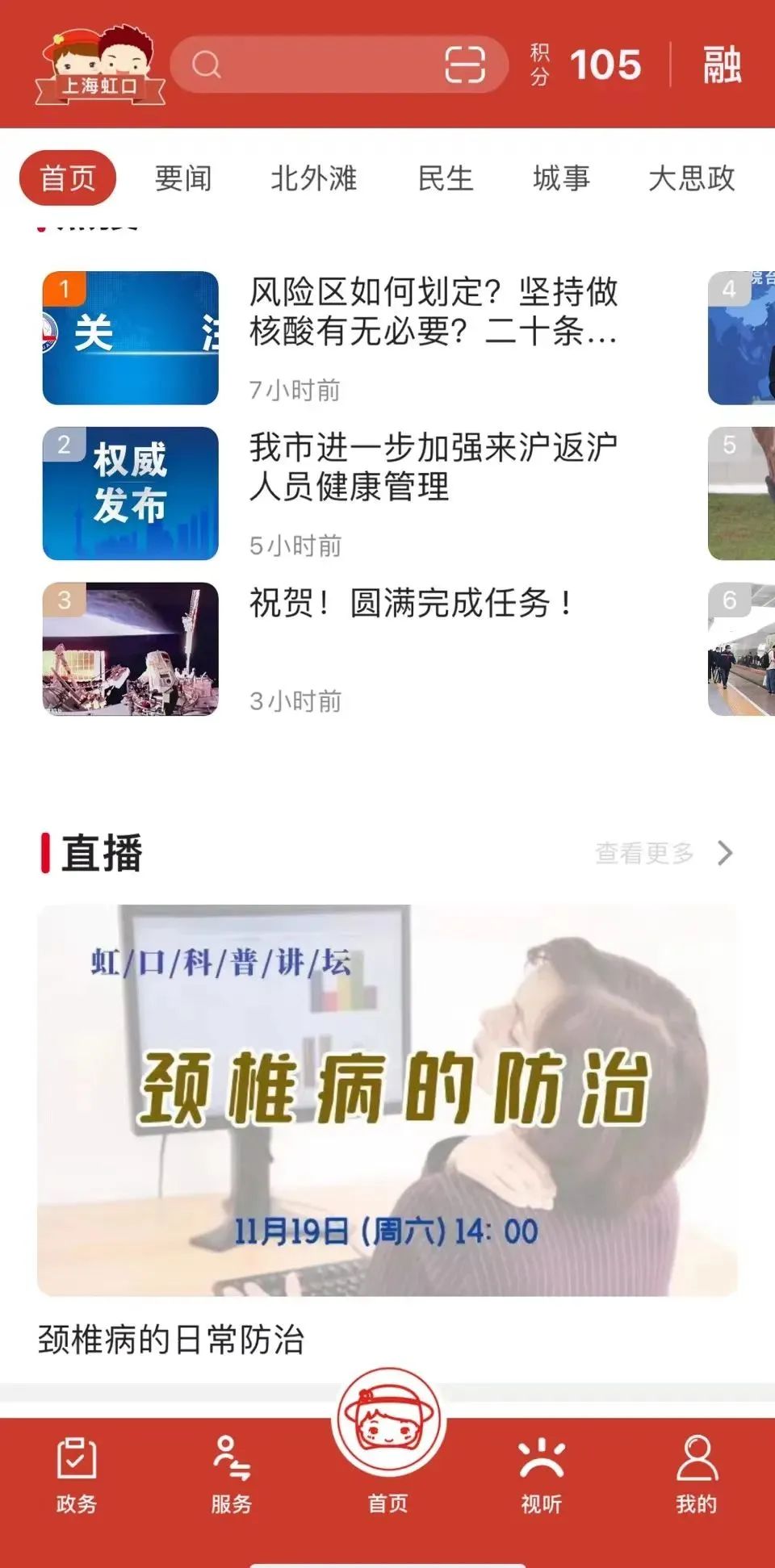Switch to the 北外滩 tab
Screen dimensions: 775x1568
coord(313,178)
